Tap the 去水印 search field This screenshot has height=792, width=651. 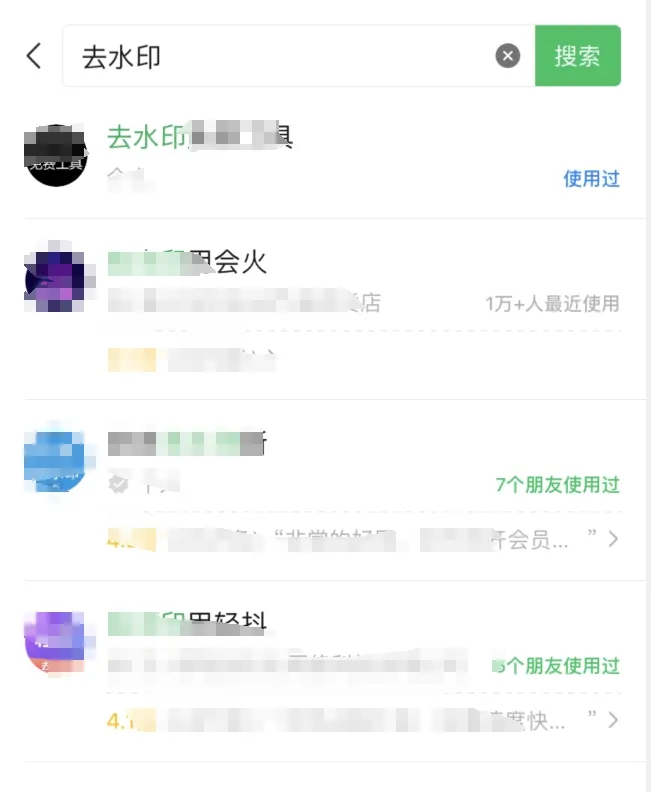[280, 56]
